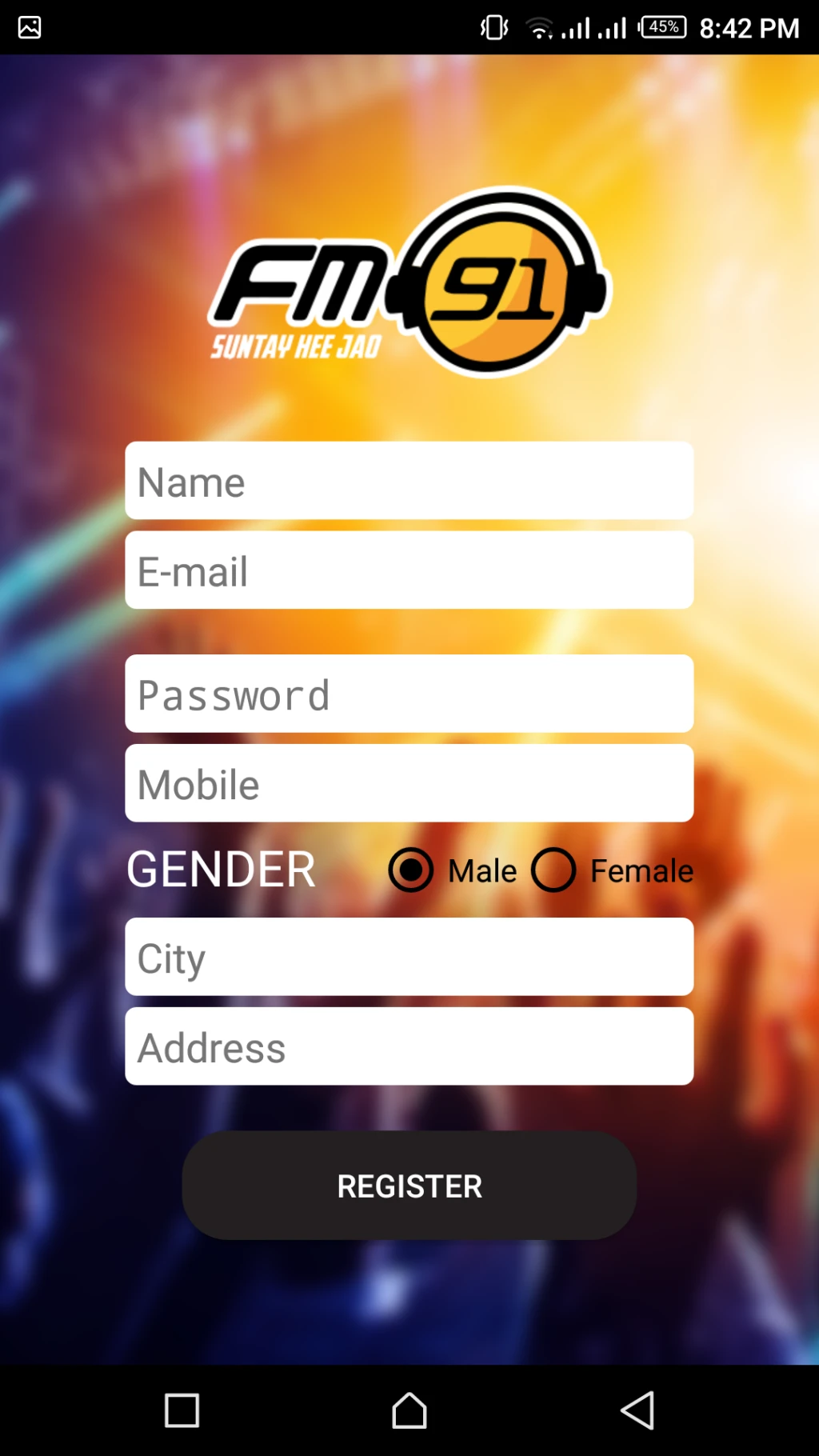Focus the E-mail text field
The height and width of the screenshot is (1456, 819).
(409, 570)
